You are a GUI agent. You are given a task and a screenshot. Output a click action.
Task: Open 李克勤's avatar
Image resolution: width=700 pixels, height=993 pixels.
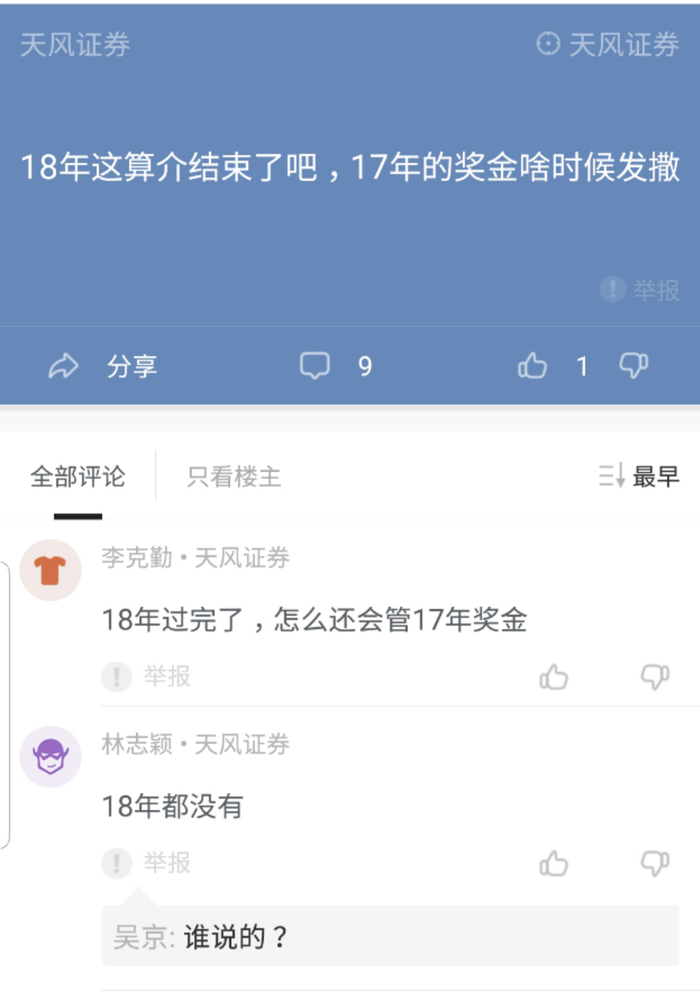(50, 570)
